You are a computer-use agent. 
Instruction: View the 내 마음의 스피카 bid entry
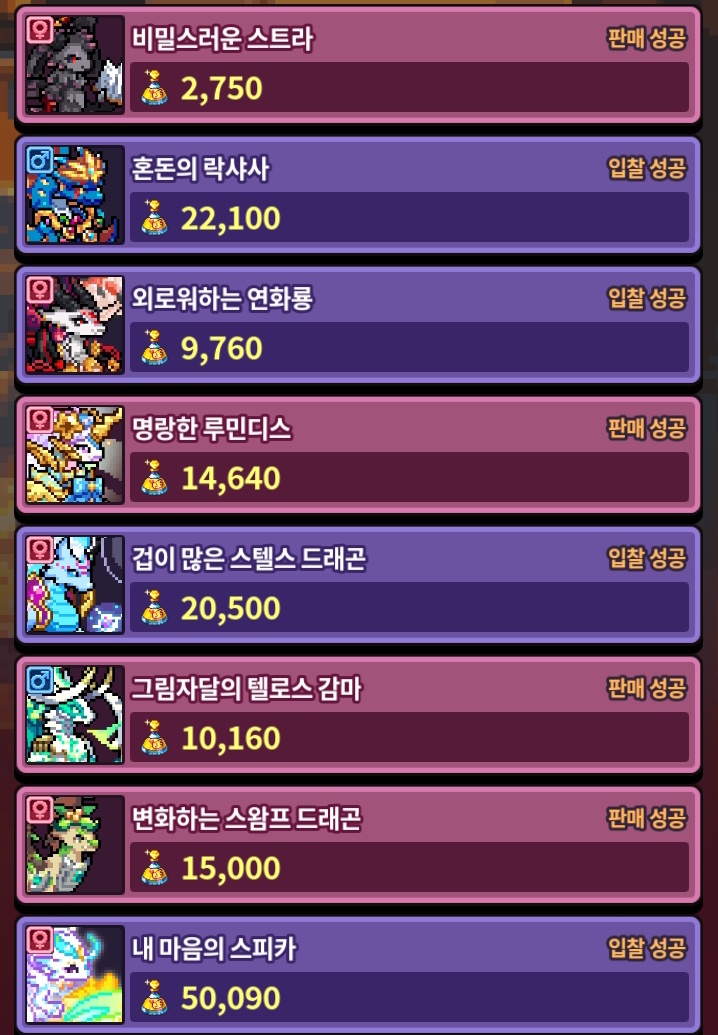pos(359,974)
